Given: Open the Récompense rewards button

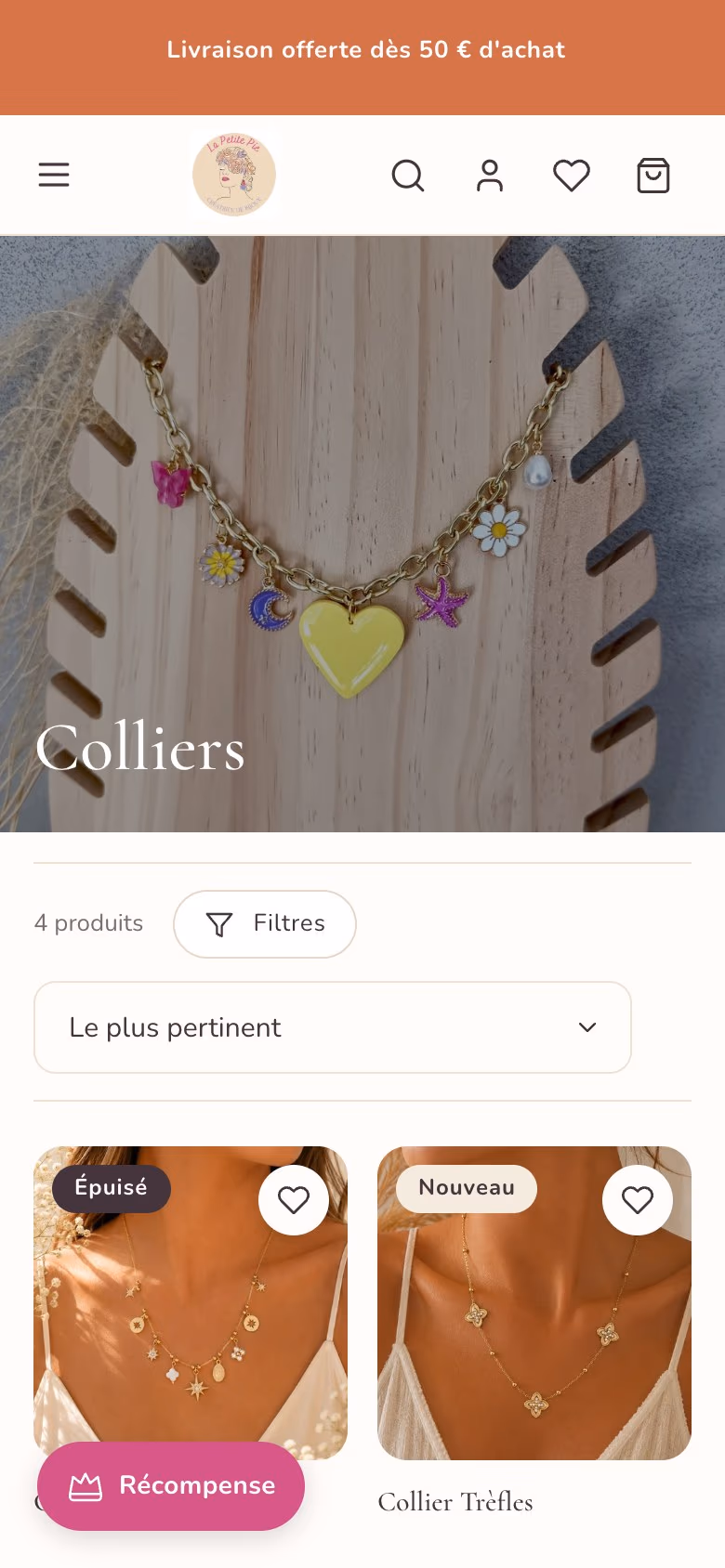Looking at the screenshot, I should (x=171, y=1486).
